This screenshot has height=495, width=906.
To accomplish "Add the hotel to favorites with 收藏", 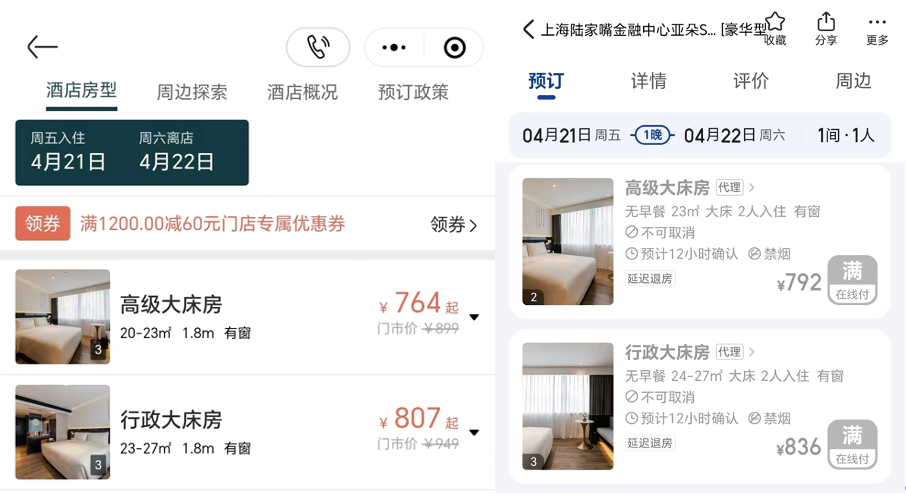I will pos(775,29).
